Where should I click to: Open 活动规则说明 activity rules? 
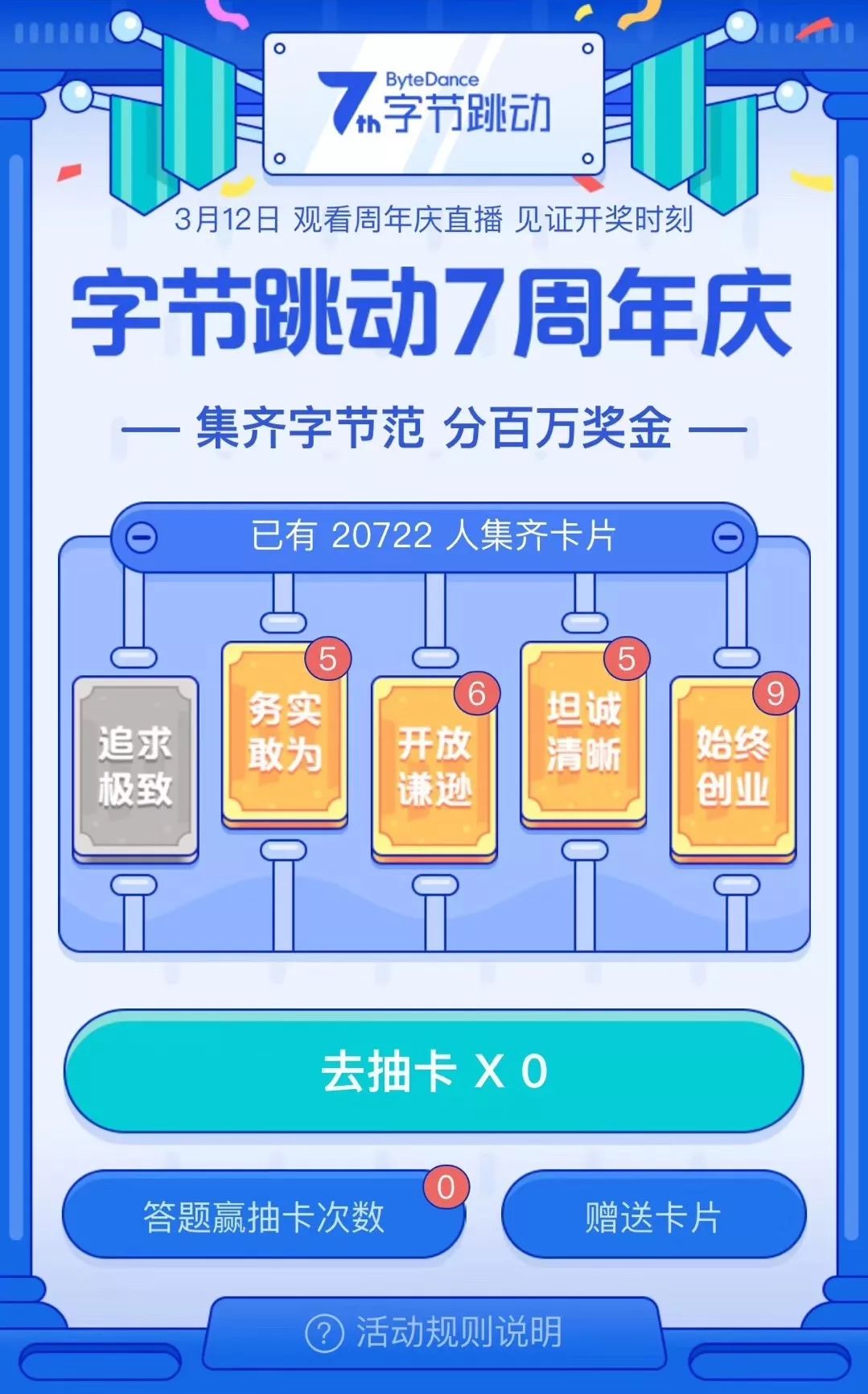coord(434,1332)
